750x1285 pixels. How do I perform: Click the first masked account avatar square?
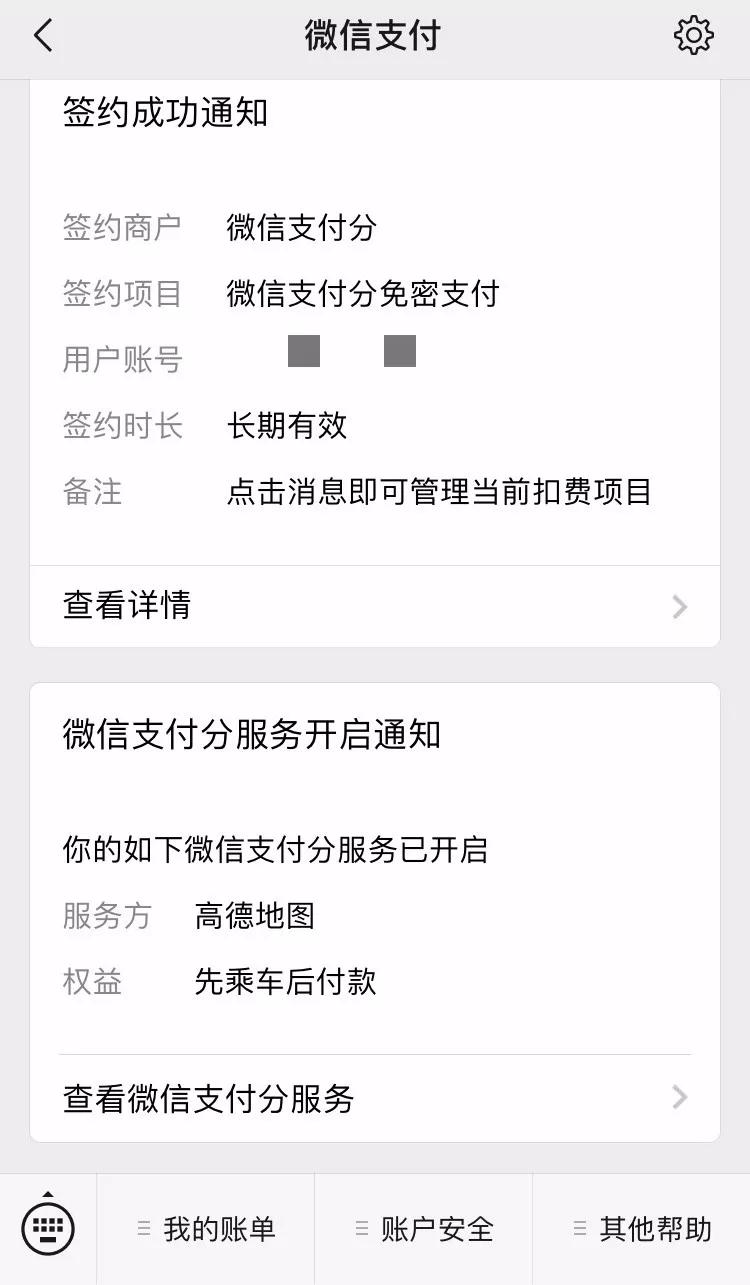tap(302, 351)
